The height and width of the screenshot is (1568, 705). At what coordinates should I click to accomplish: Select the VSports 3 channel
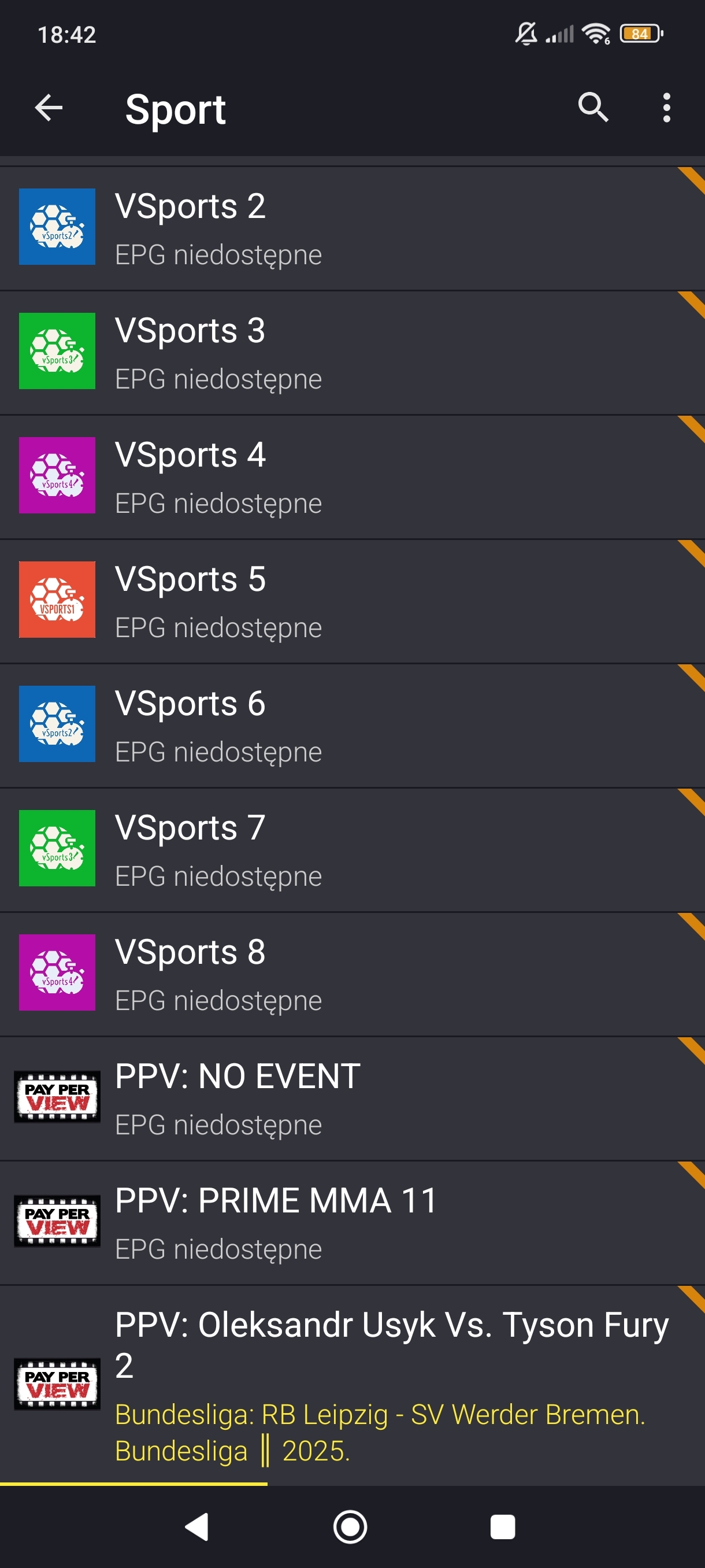coord(352,353)
